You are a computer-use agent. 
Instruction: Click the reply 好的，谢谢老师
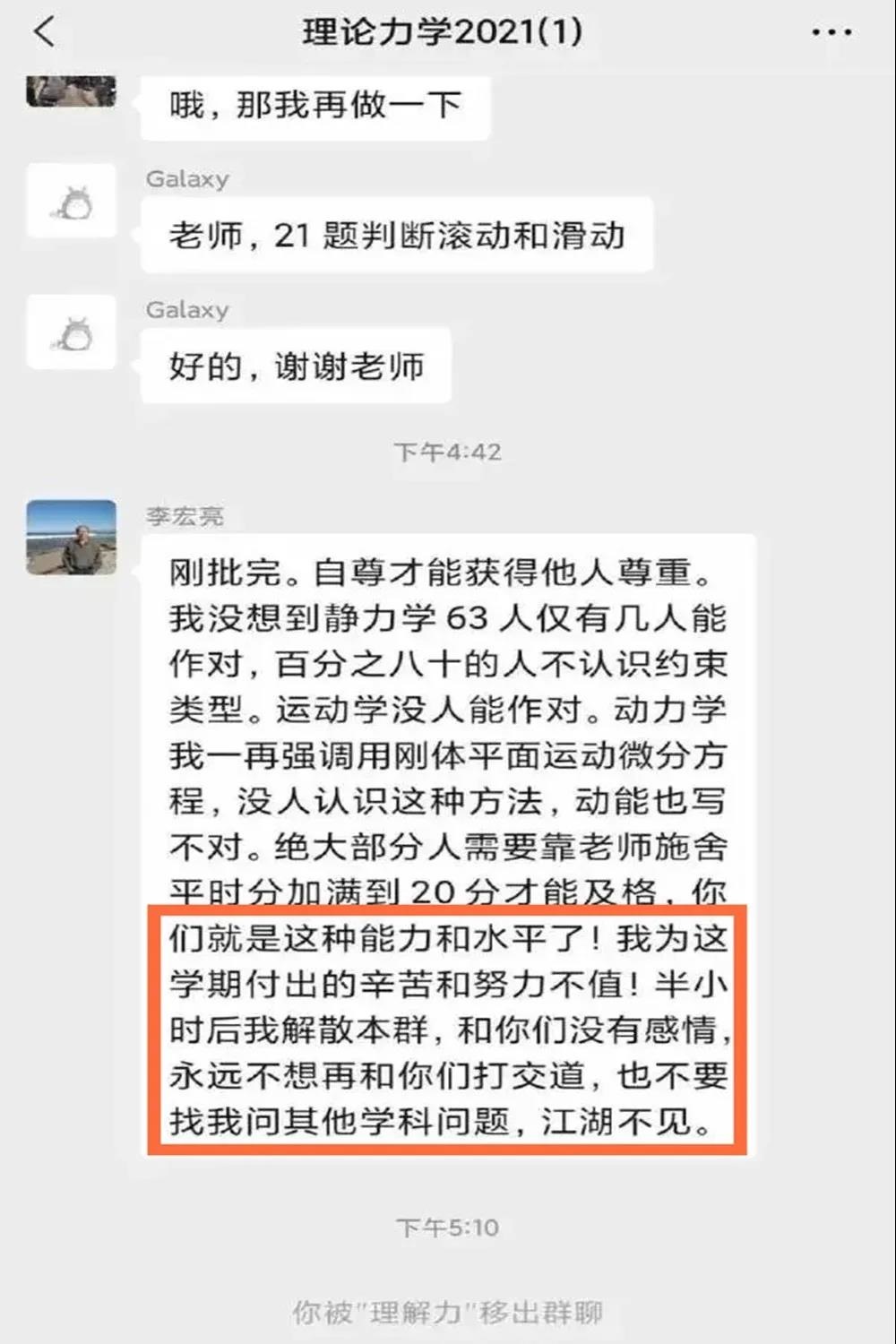point(296,366)
